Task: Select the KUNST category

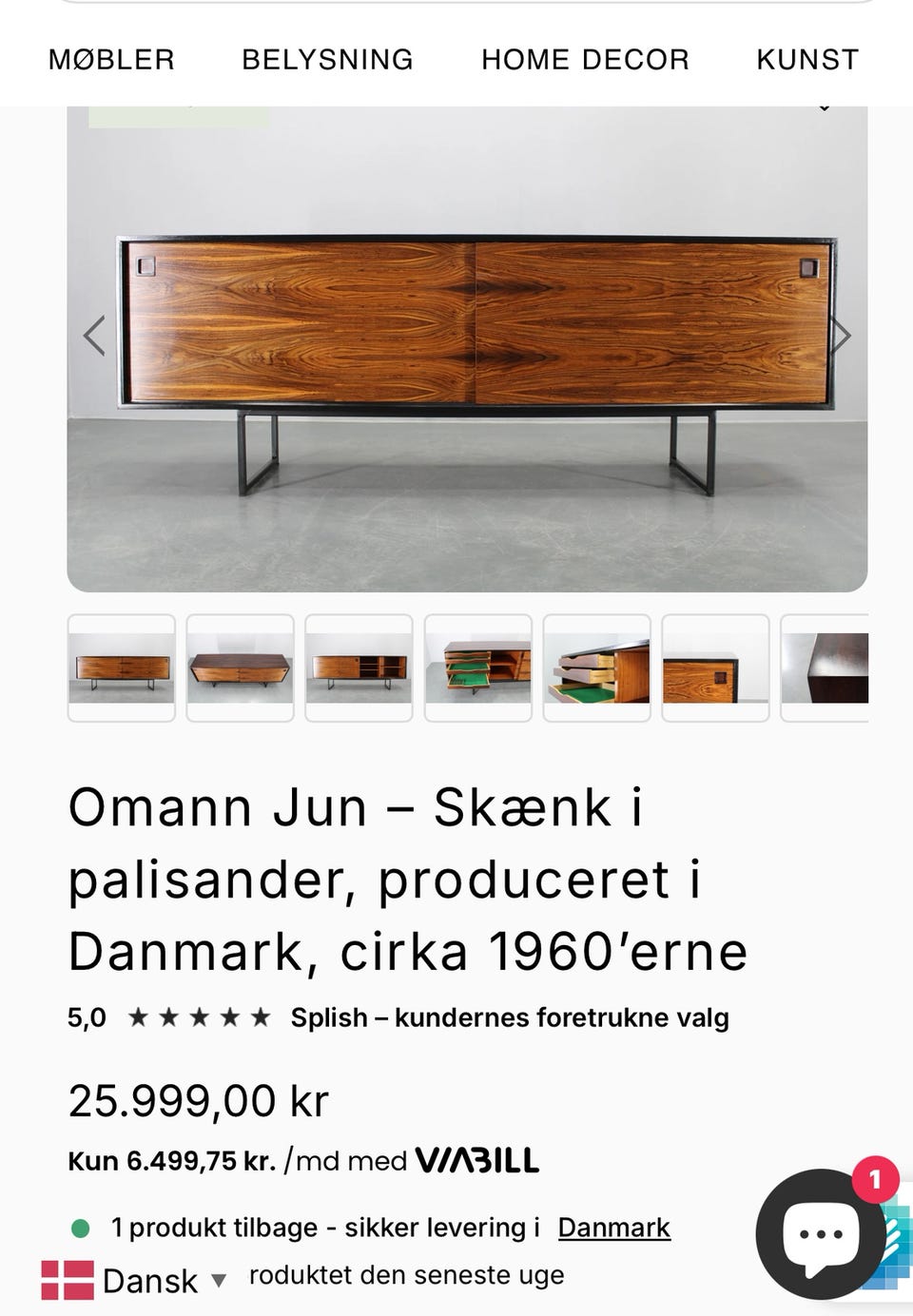Action: coord(806,59)
